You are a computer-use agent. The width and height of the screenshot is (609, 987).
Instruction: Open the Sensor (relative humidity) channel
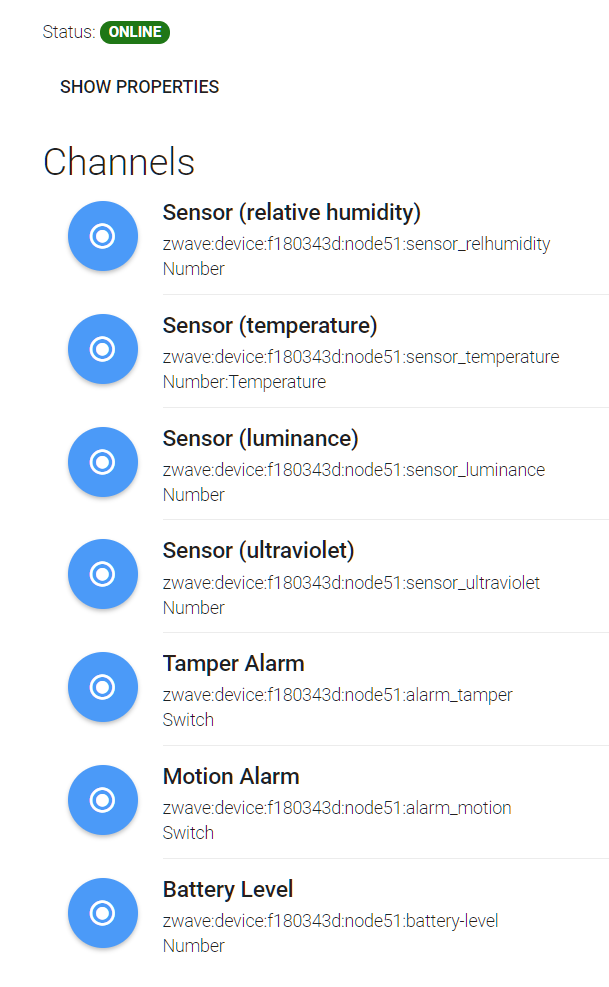click(291, 213)
